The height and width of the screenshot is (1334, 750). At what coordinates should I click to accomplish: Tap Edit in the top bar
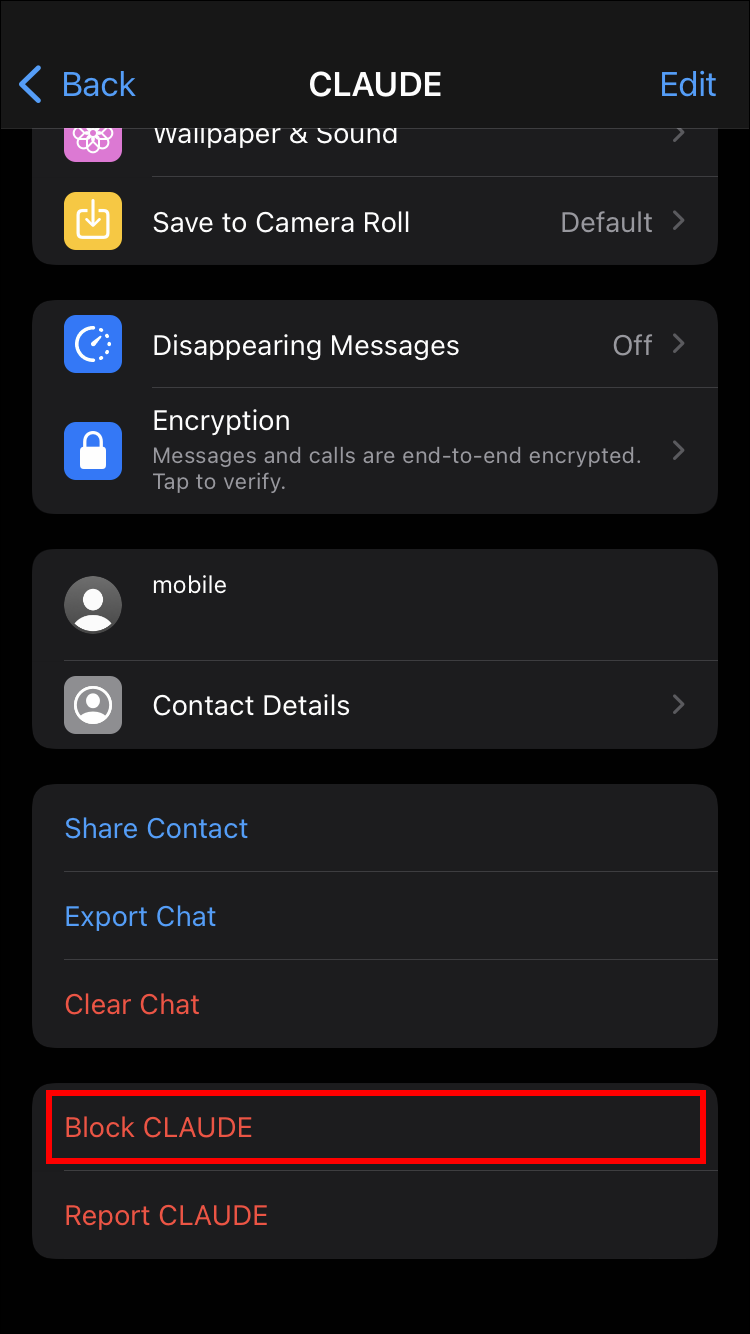coord(688,84)
